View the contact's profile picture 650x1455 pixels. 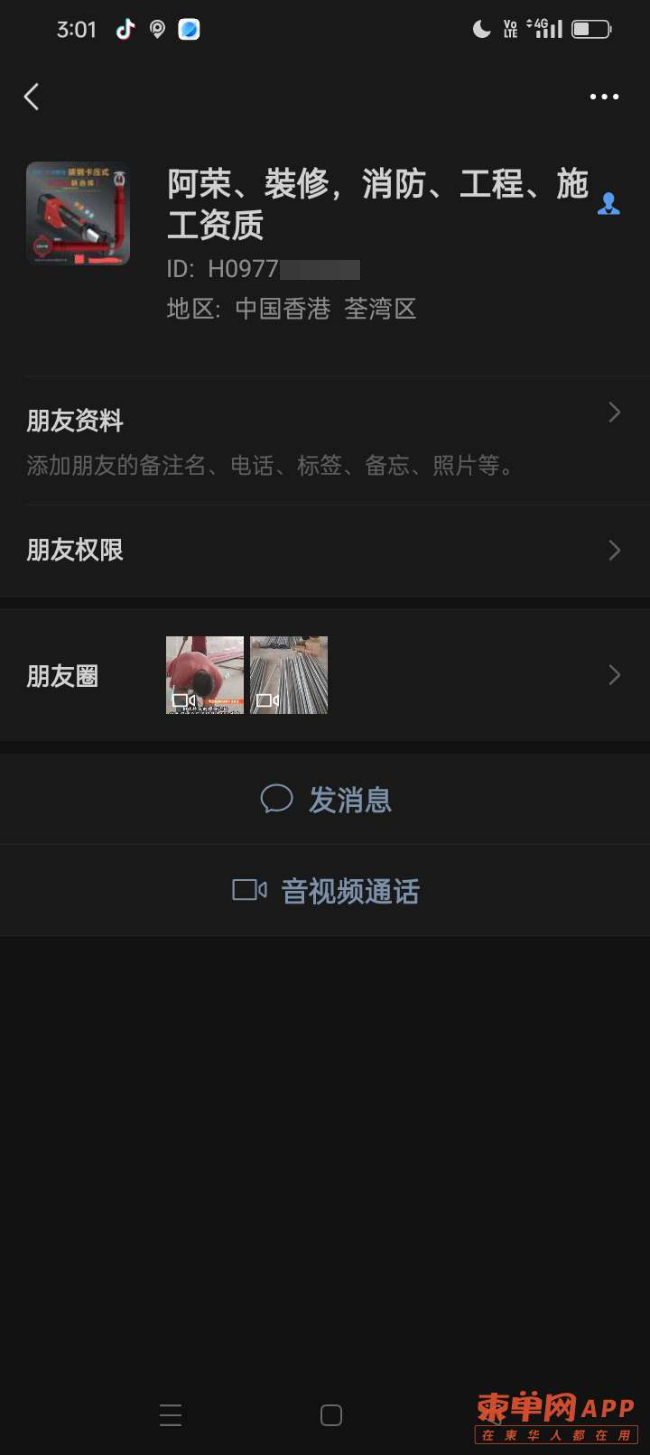(x=78, y=213)
